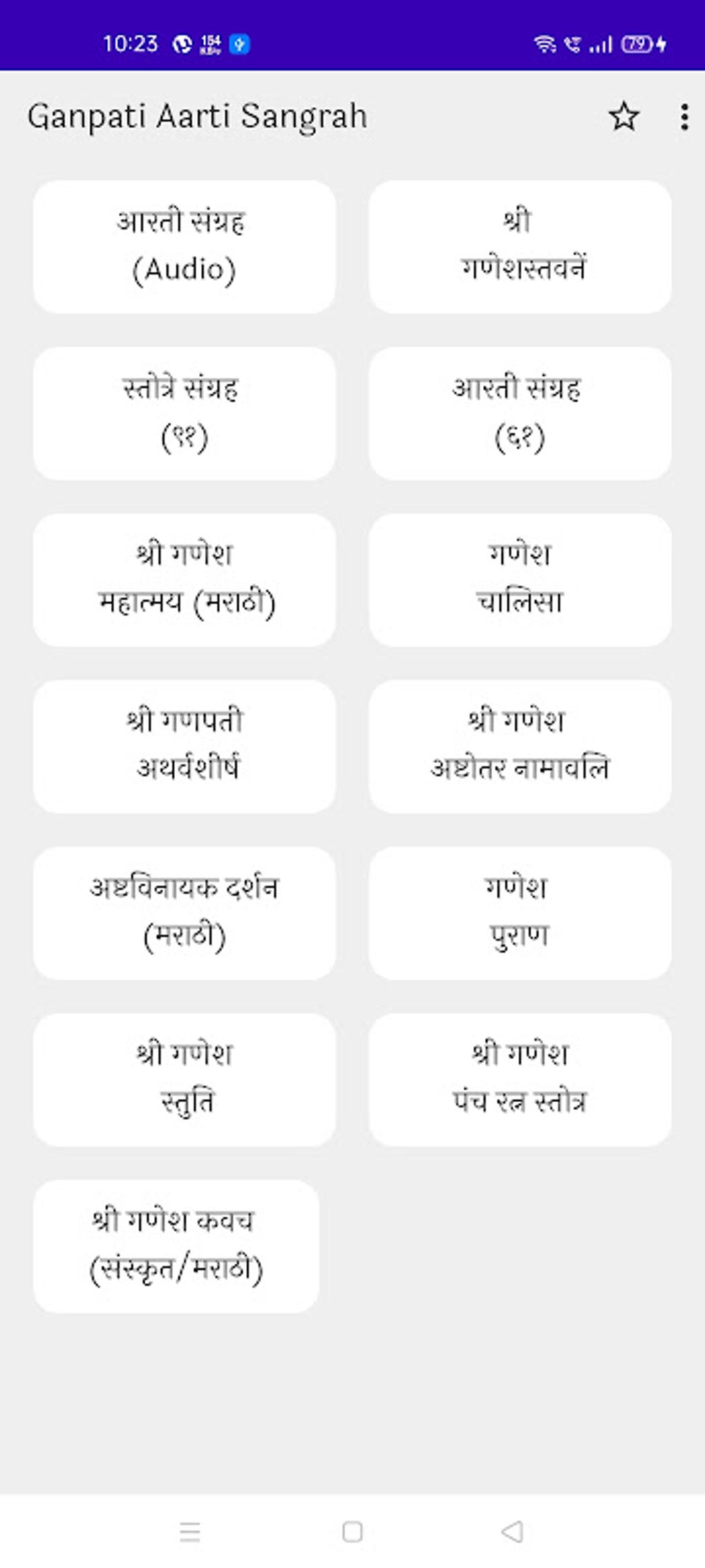This screenshot has width=705, height=1568.
Task: Open श्री गणेश कवच (संस्कृत/मराठी)
Action: click(176, 1246)
